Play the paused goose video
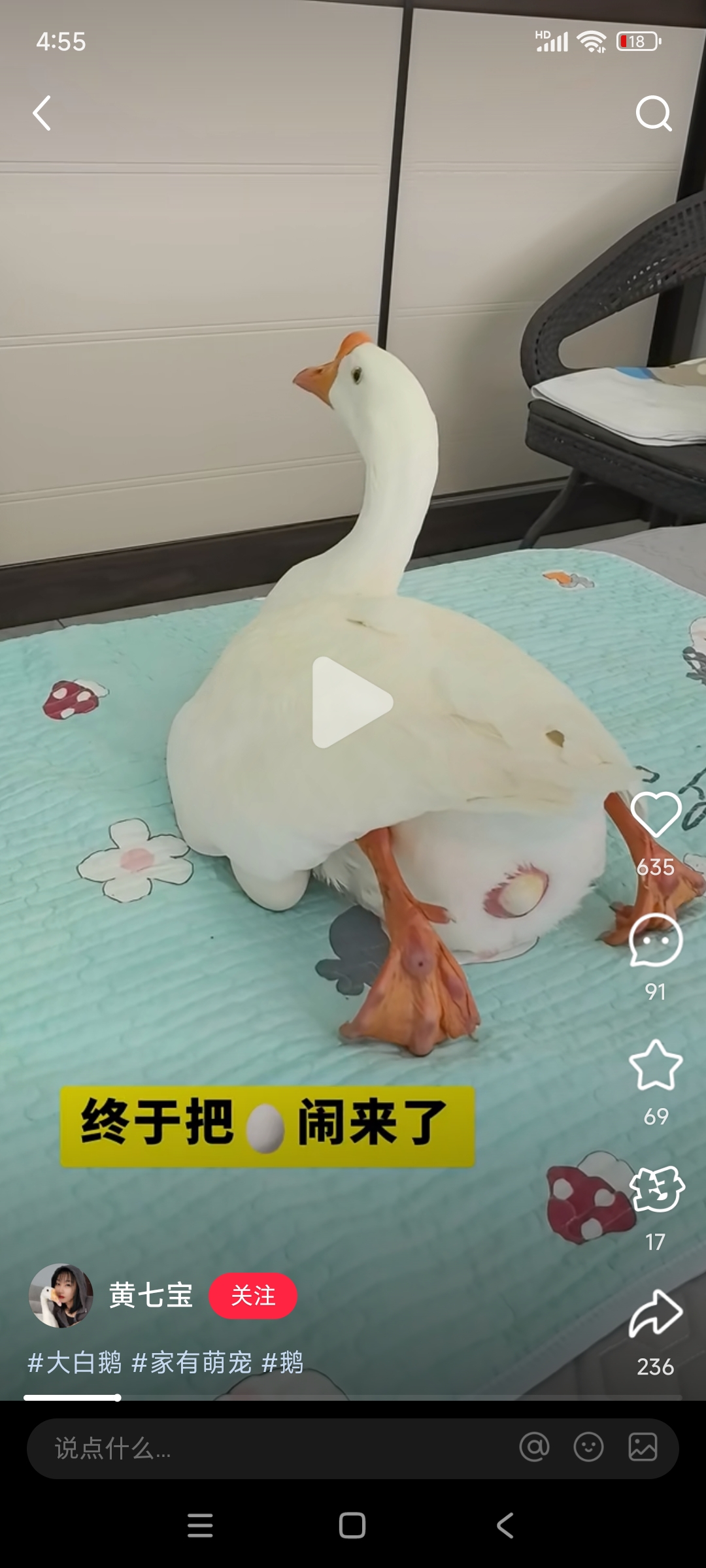706x1568 pixels. coord(352,702)
